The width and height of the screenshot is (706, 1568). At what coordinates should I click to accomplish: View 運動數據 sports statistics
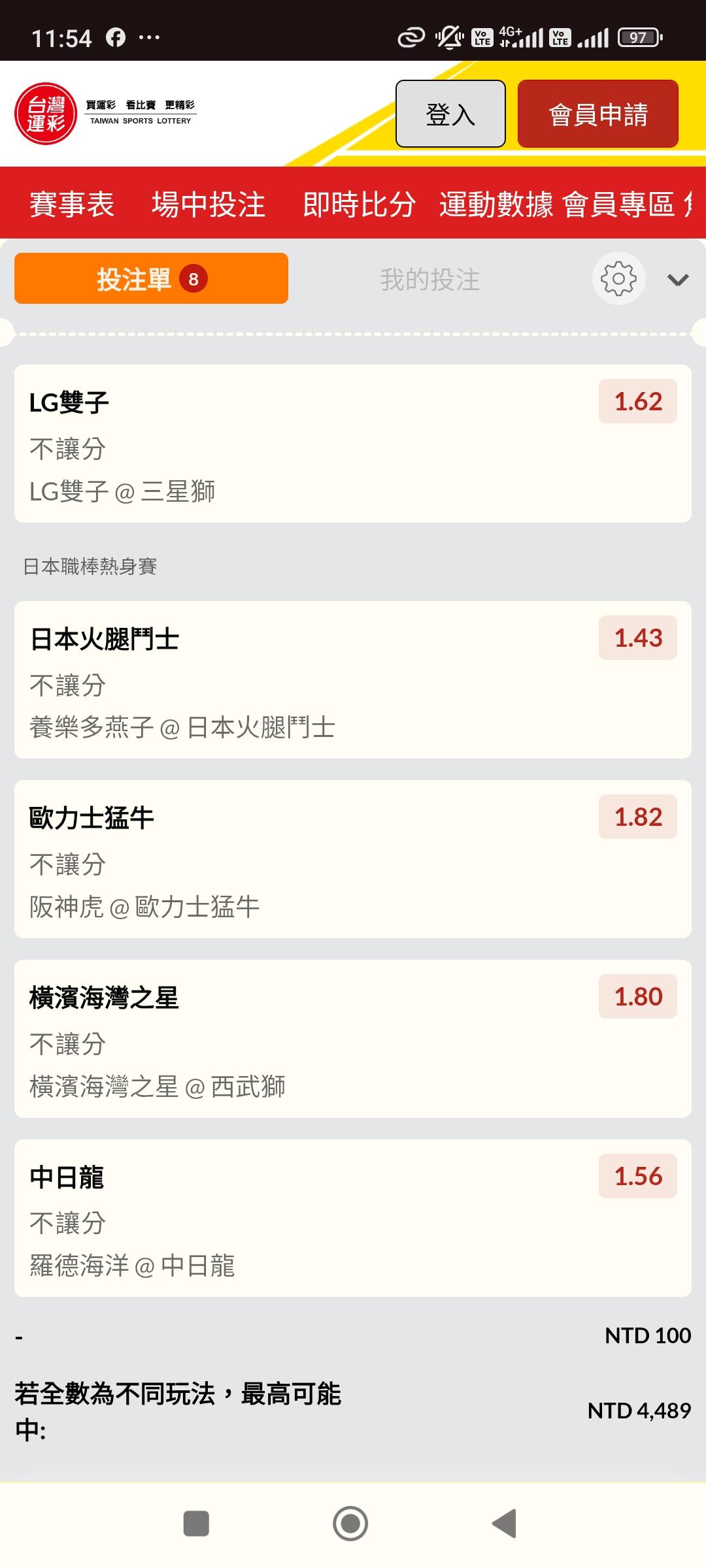(x=496, y=204)
